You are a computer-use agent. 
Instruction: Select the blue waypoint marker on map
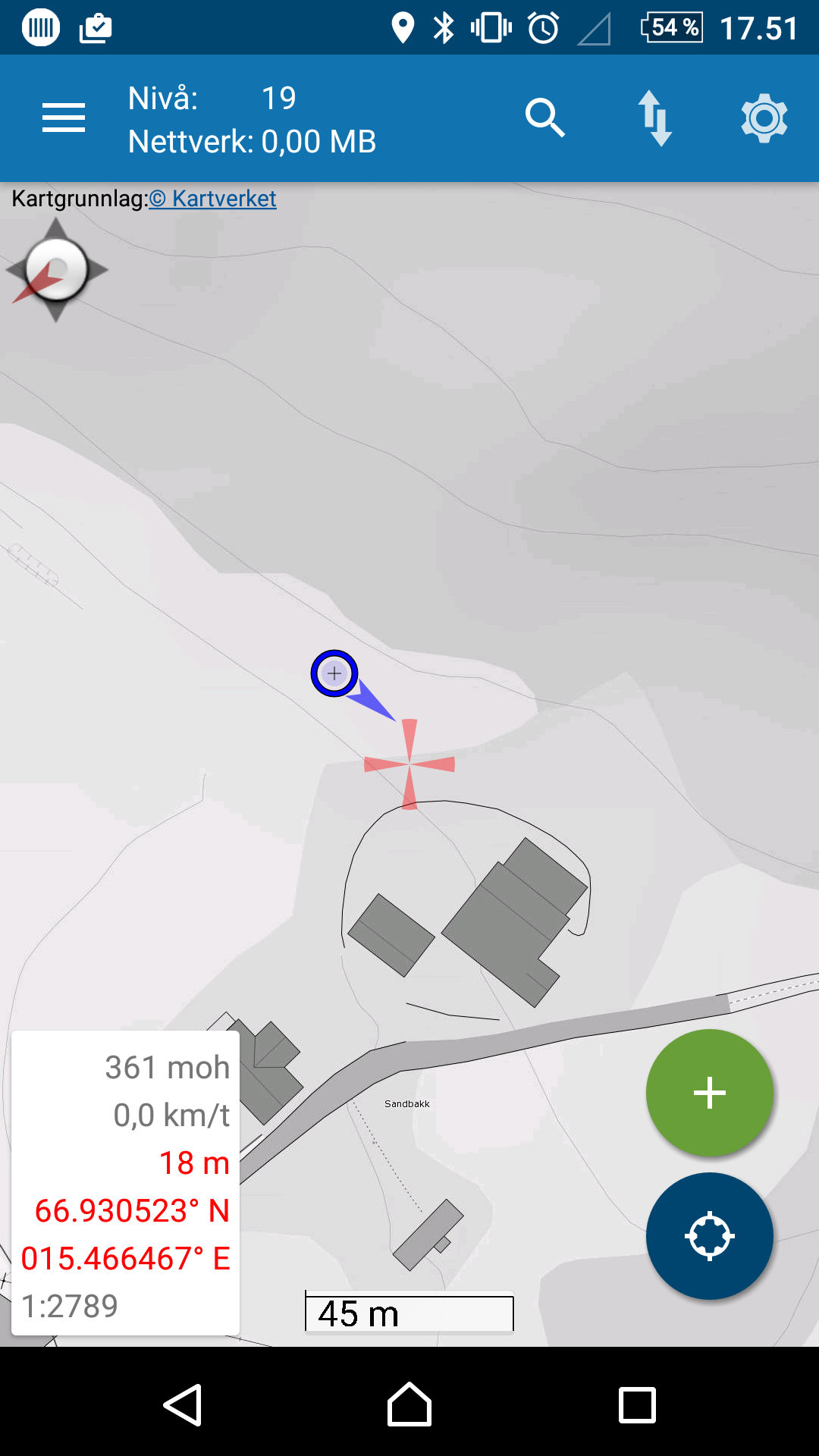point(334,673)
